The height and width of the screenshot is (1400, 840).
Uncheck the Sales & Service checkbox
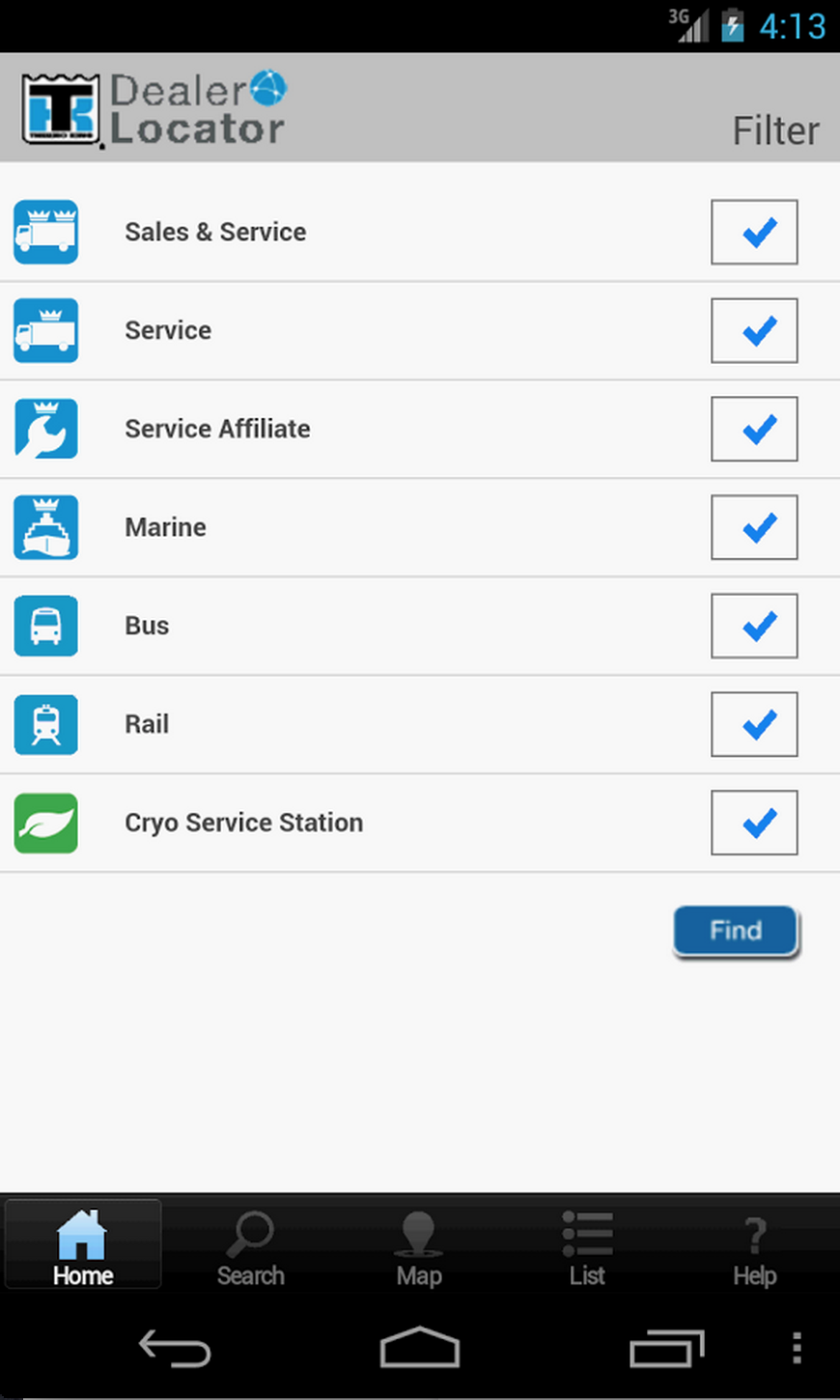coord(754,232)
